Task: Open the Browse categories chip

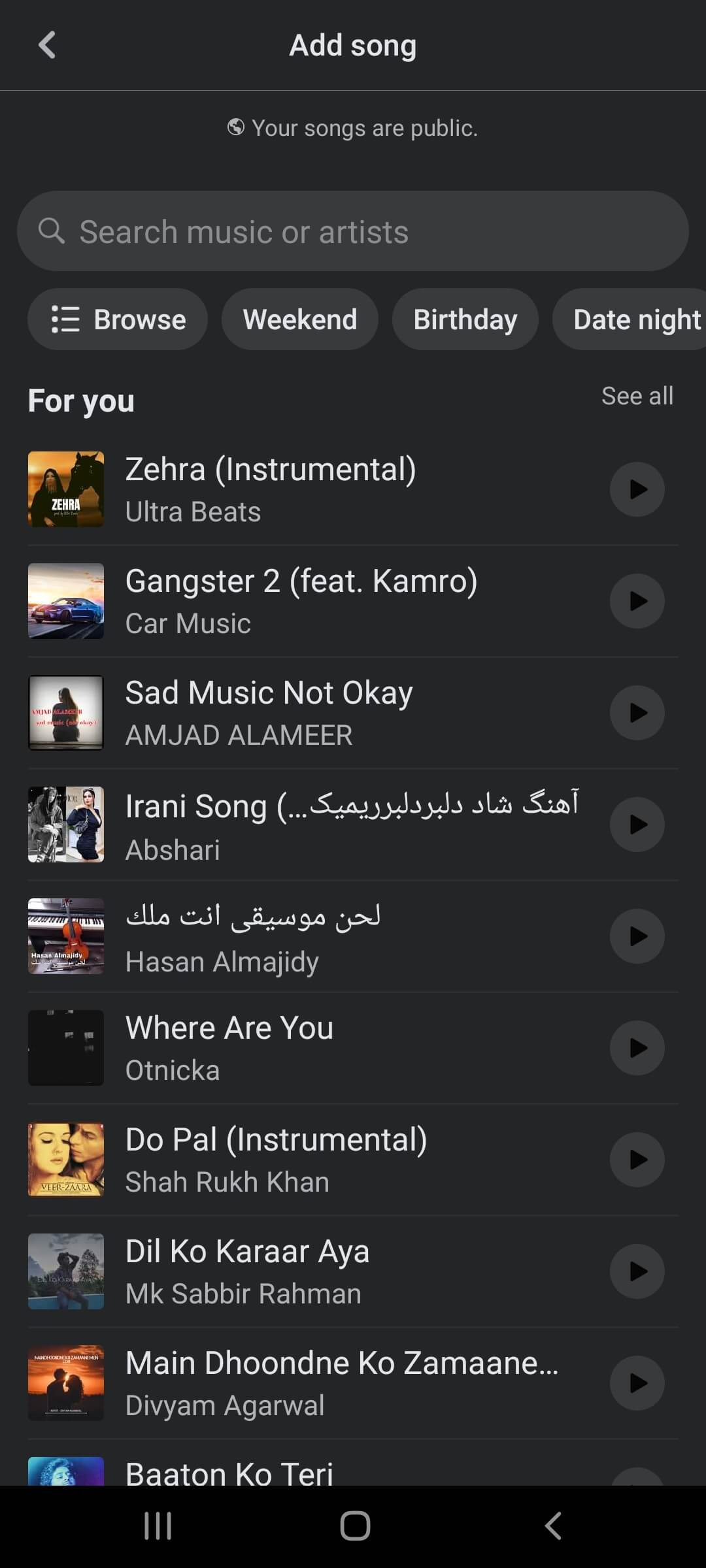Action: tap(118, 319)
